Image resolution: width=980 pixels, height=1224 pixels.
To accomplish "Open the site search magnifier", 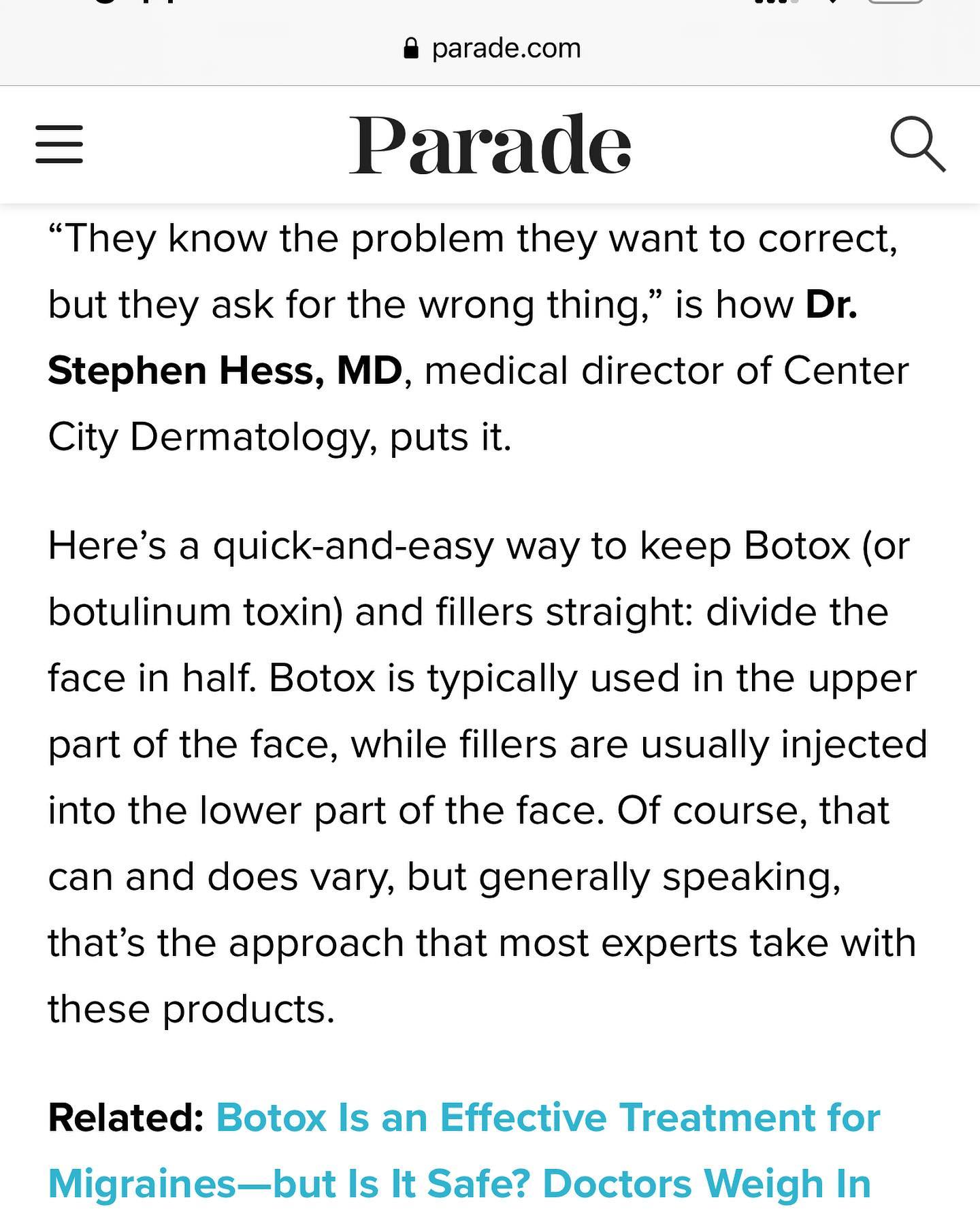I will [917, 144].
